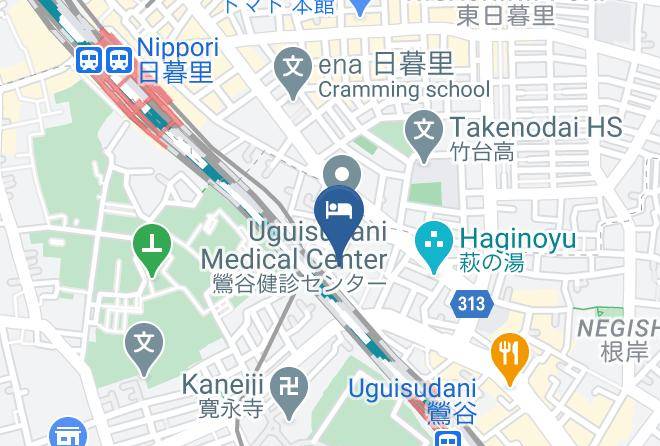660x446 pixels.
Task: Select the gray pin above the hotel pin
Action: [342, 172]
